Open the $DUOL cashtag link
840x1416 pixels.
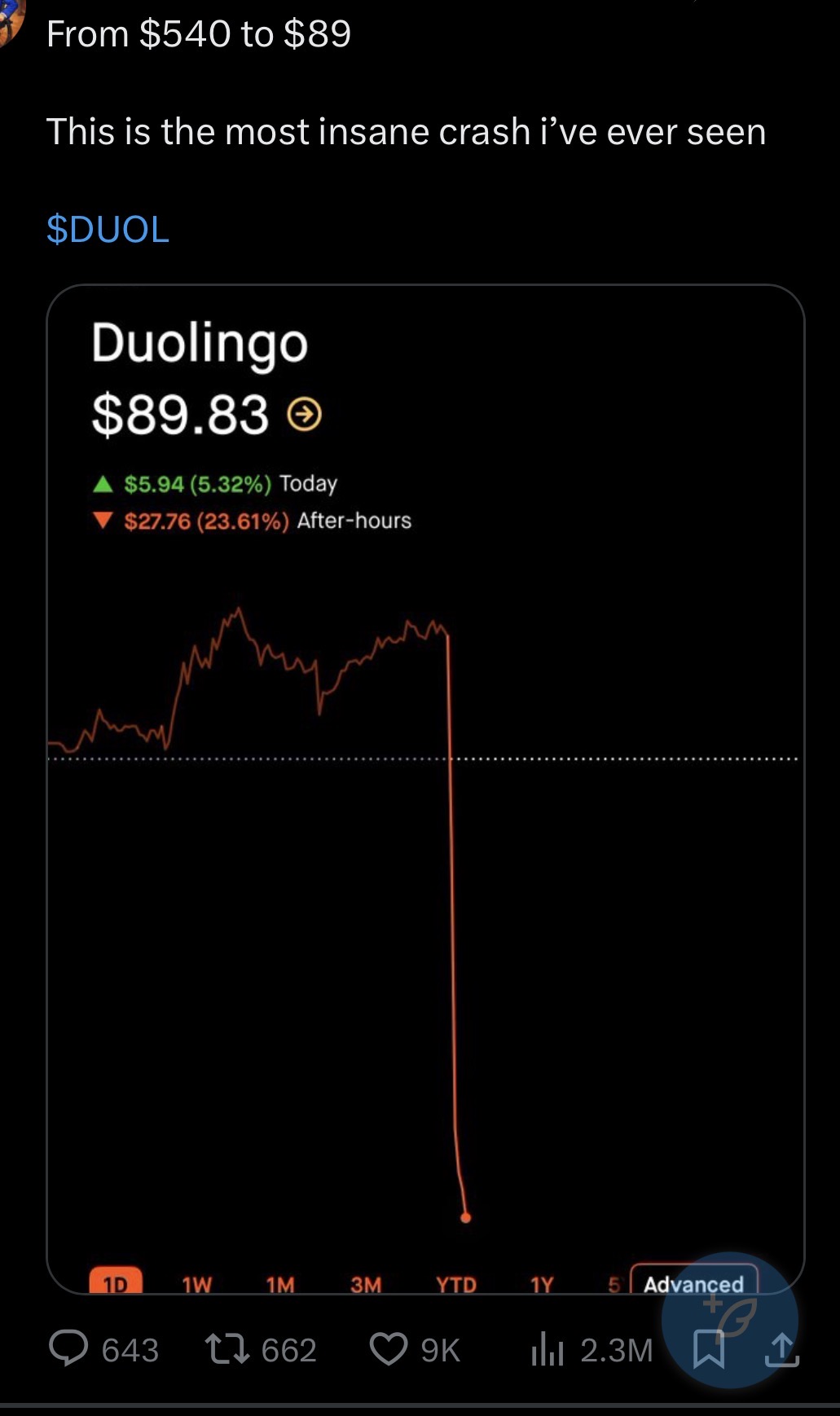point(108,229)
